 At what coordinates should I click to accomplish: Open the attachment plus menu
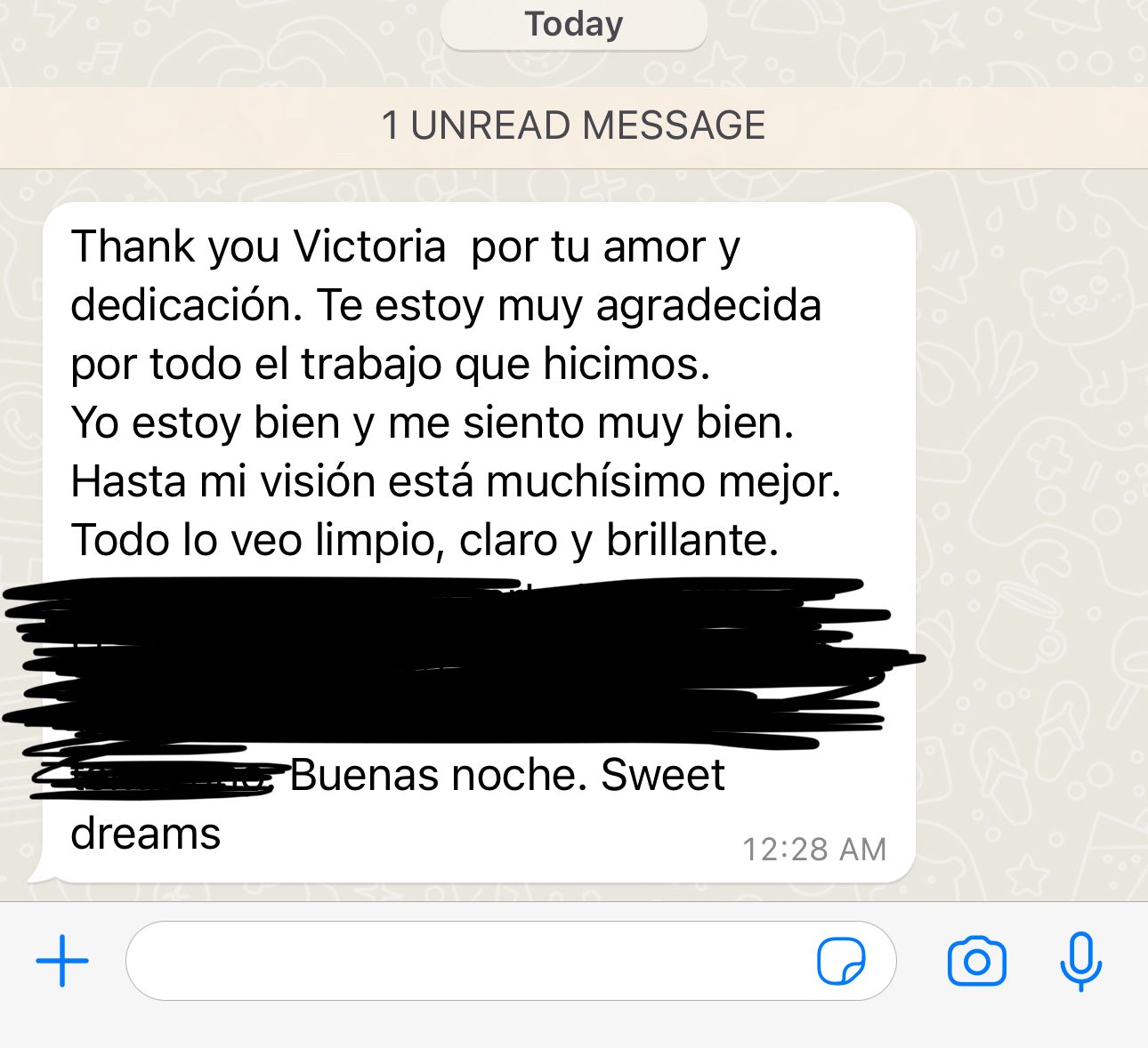[62, 961]
